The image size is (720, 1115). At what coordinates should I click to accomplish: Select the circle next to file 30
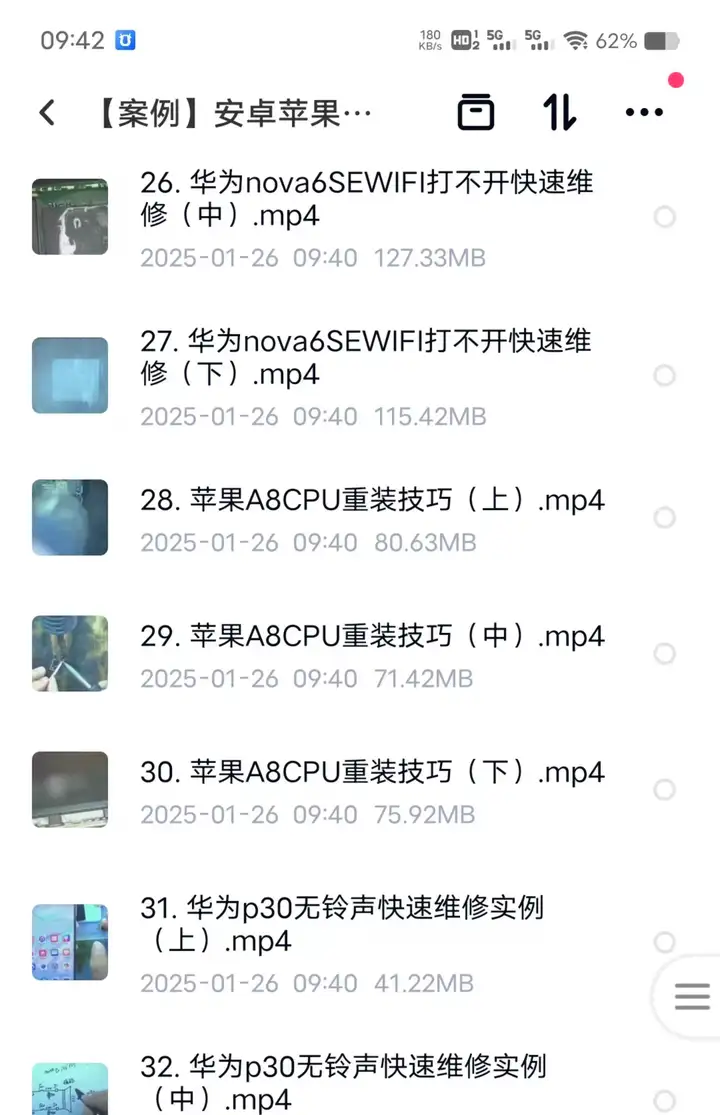[x=664, y=789]
